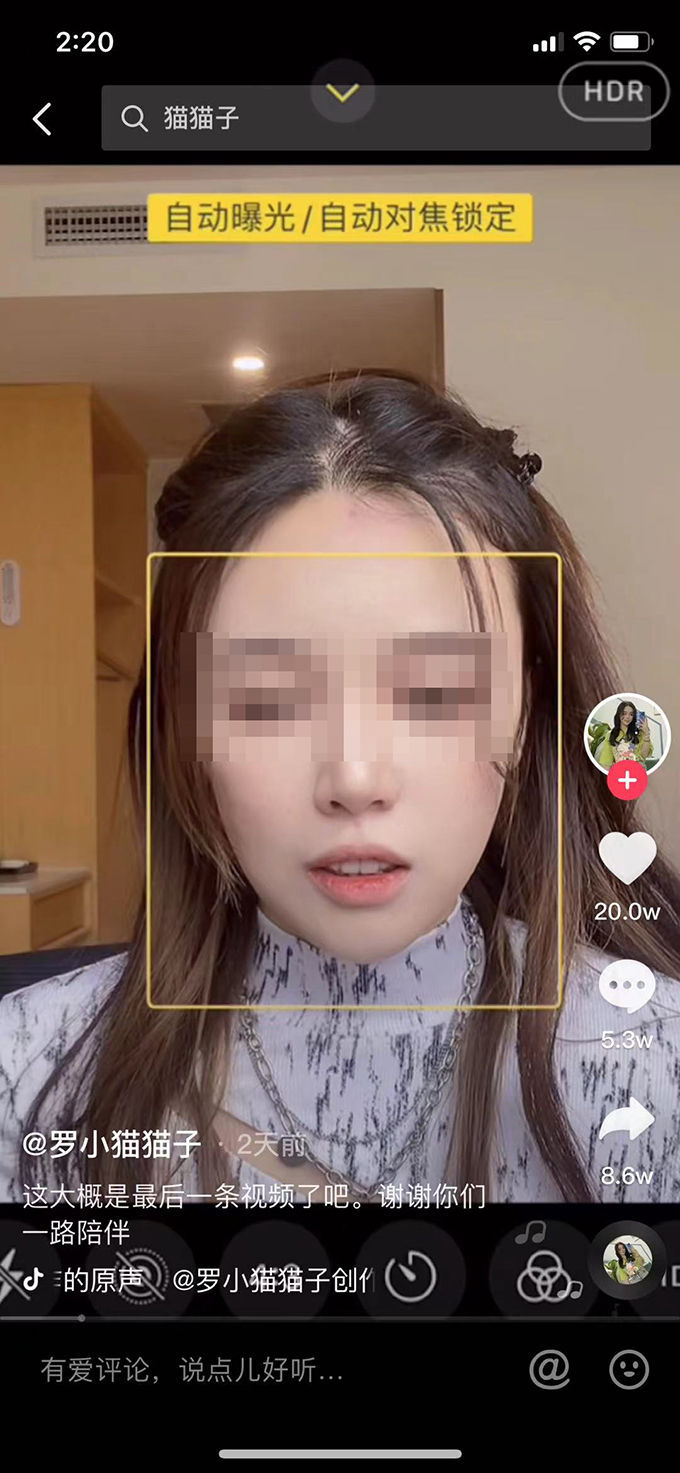Screen dimensions: 680x1473
Task: Open the creator's avatar on the right side
Action: pyautogui.click(x=627, y=734)
